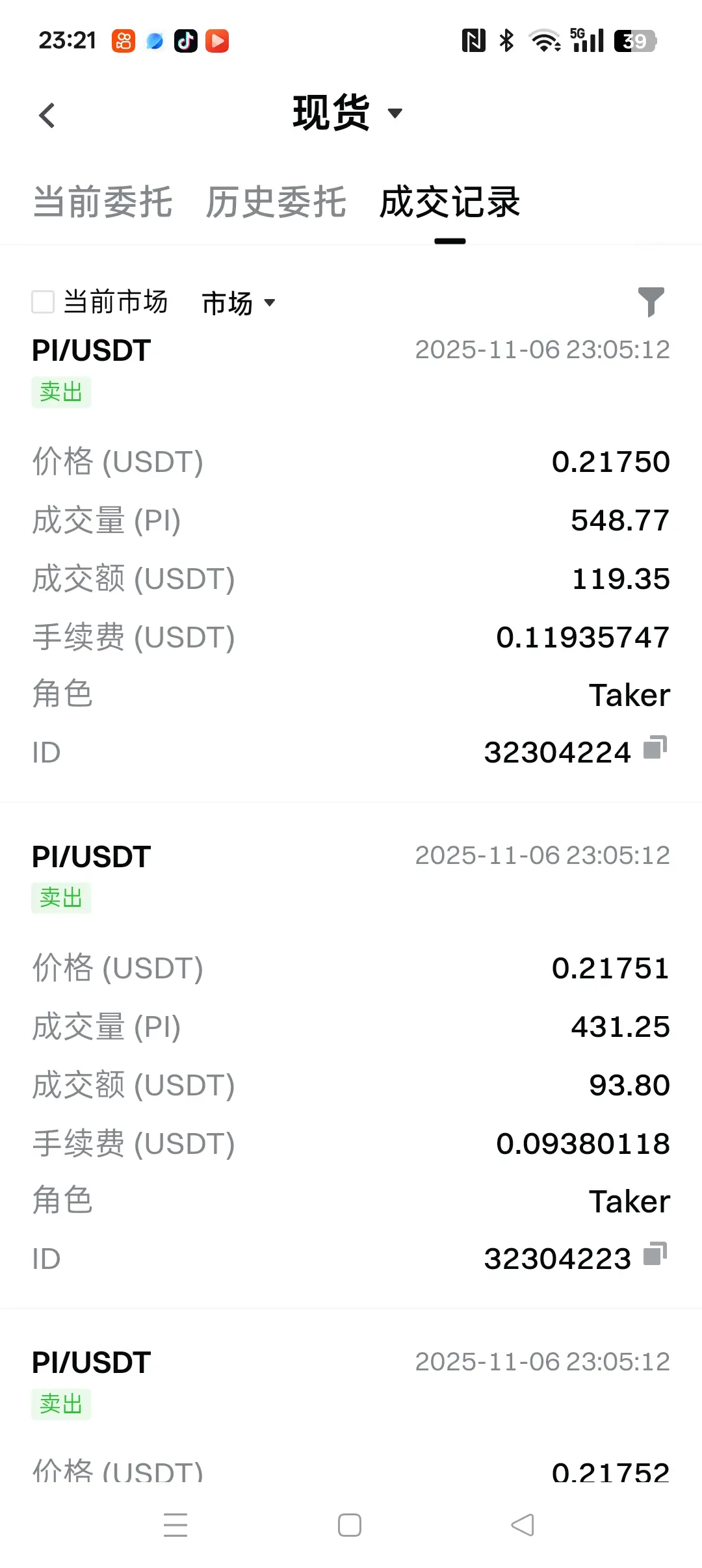Open the 市场 dropdown selector
702x1568 pixels.
click(239, 303)
